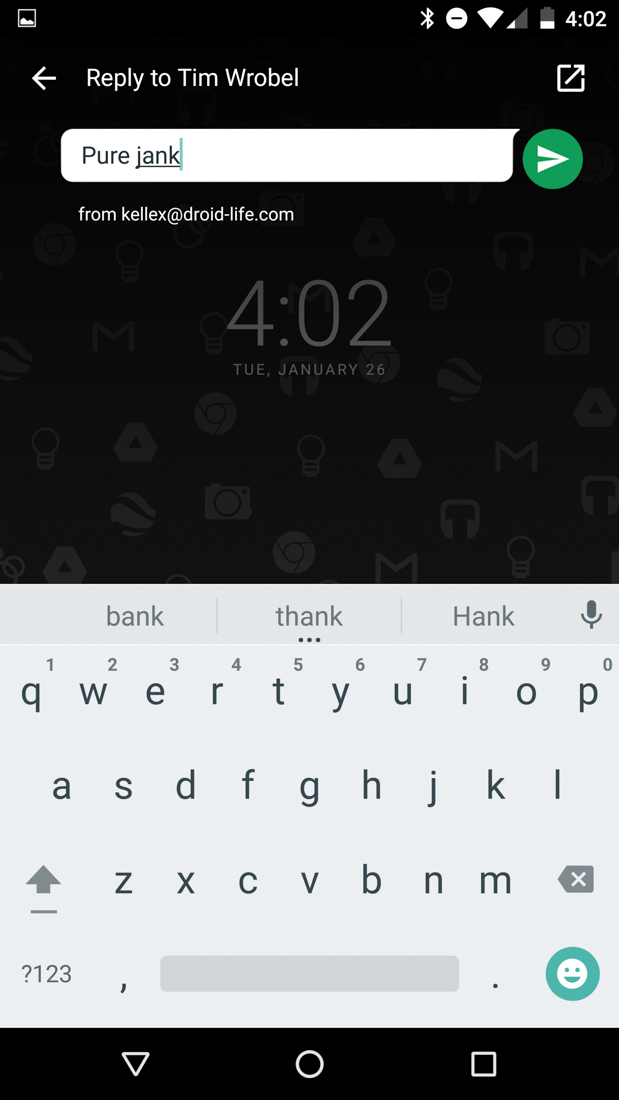The height and width of the screenshot is (1100, 619).
Task: Go back from the reply to Tim Wrobel
Action: 44,78
